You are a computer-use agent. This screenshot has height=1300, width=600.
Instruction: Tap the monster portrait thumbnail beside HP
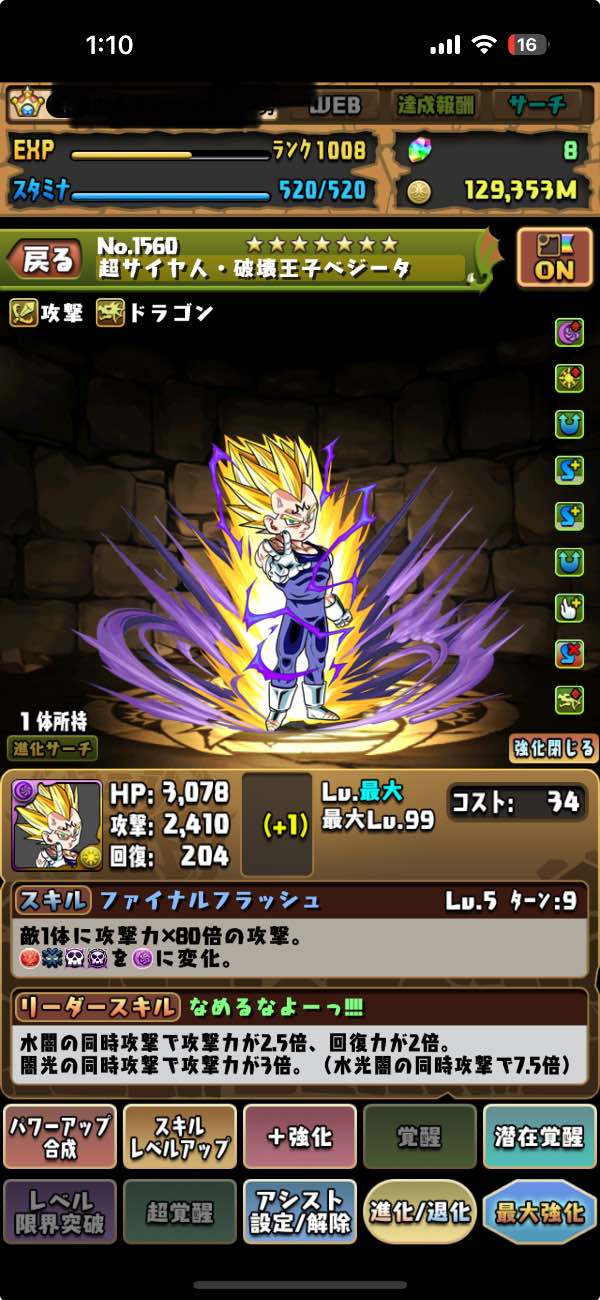pyautogui.click(x=57, y=825)
